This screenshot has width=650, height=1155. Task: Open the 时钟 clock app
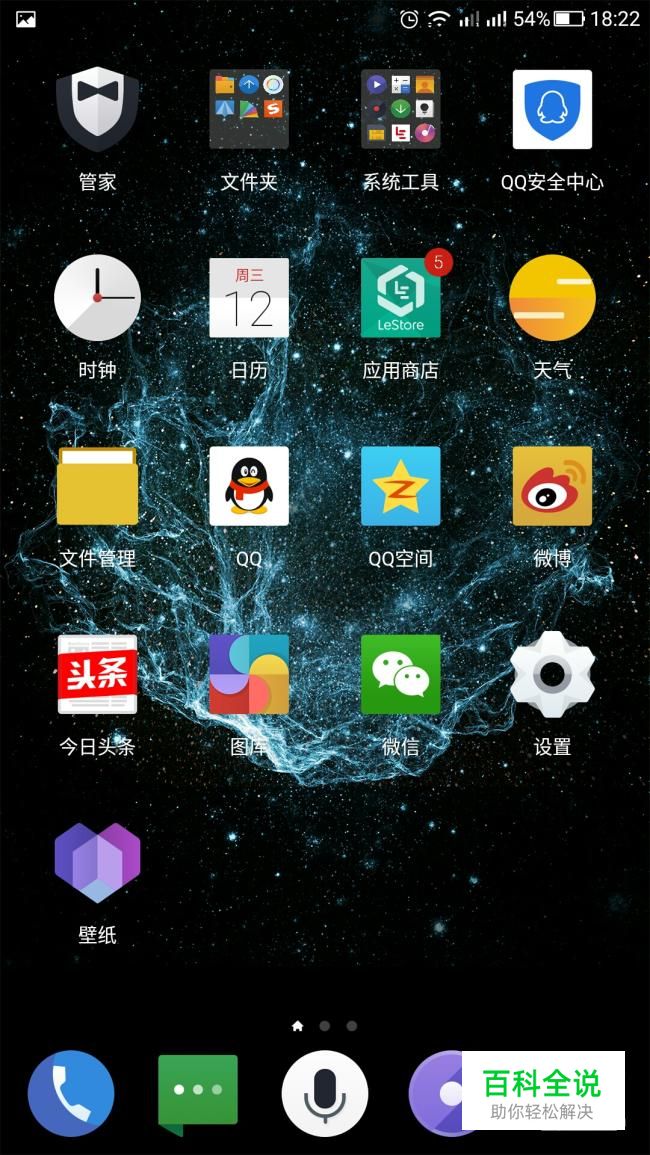pyautogui.click(x=97, y=298)
